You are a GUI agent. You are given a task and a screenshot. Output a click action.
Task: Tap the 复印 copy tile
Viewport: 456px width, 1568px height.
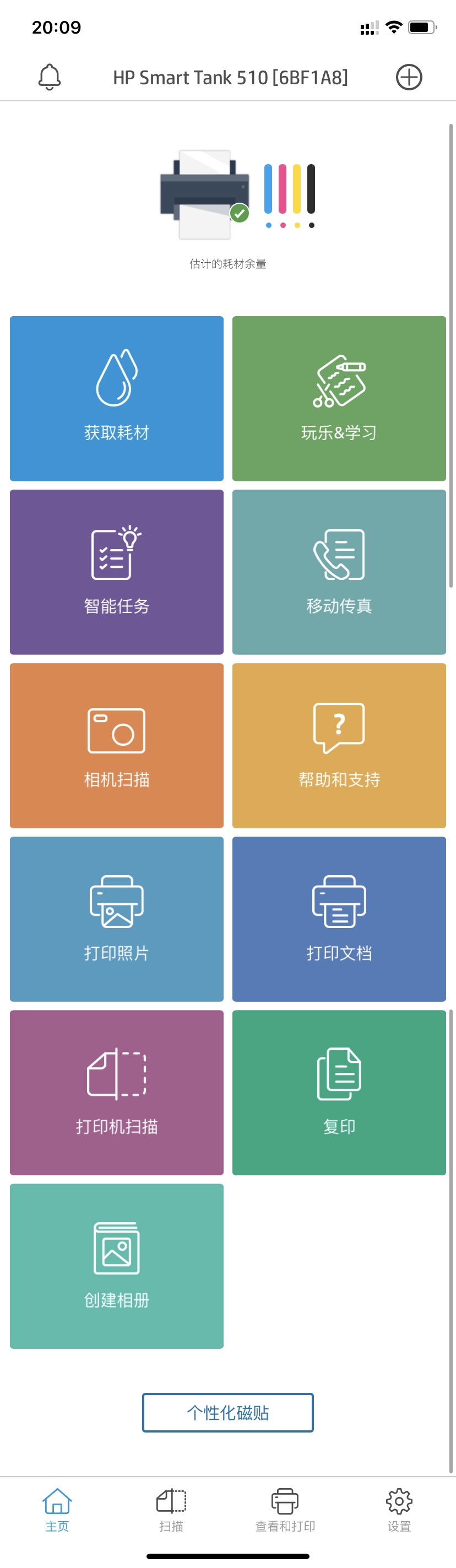[339, 1092]
